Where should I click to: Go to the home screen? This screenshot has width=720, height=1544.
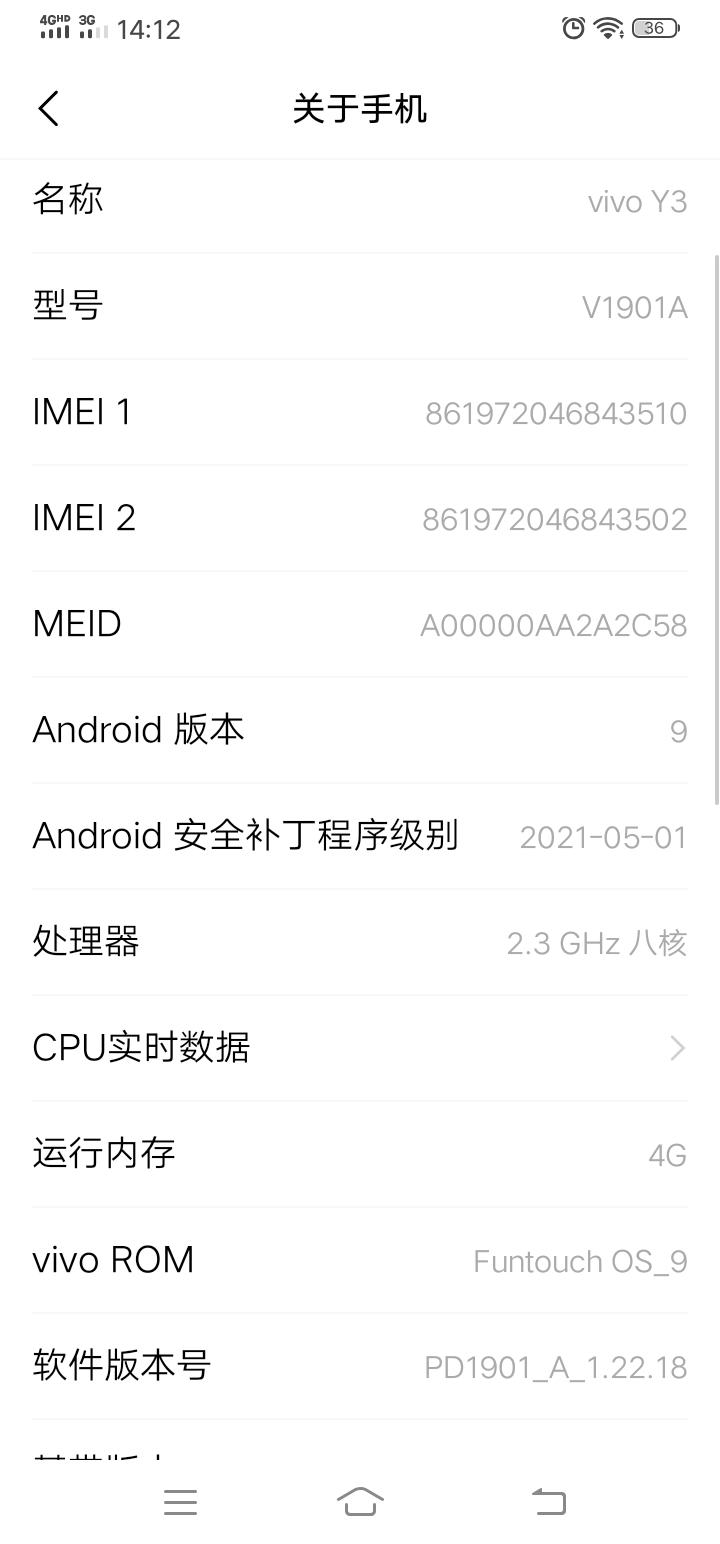[x=360, y=1501]
